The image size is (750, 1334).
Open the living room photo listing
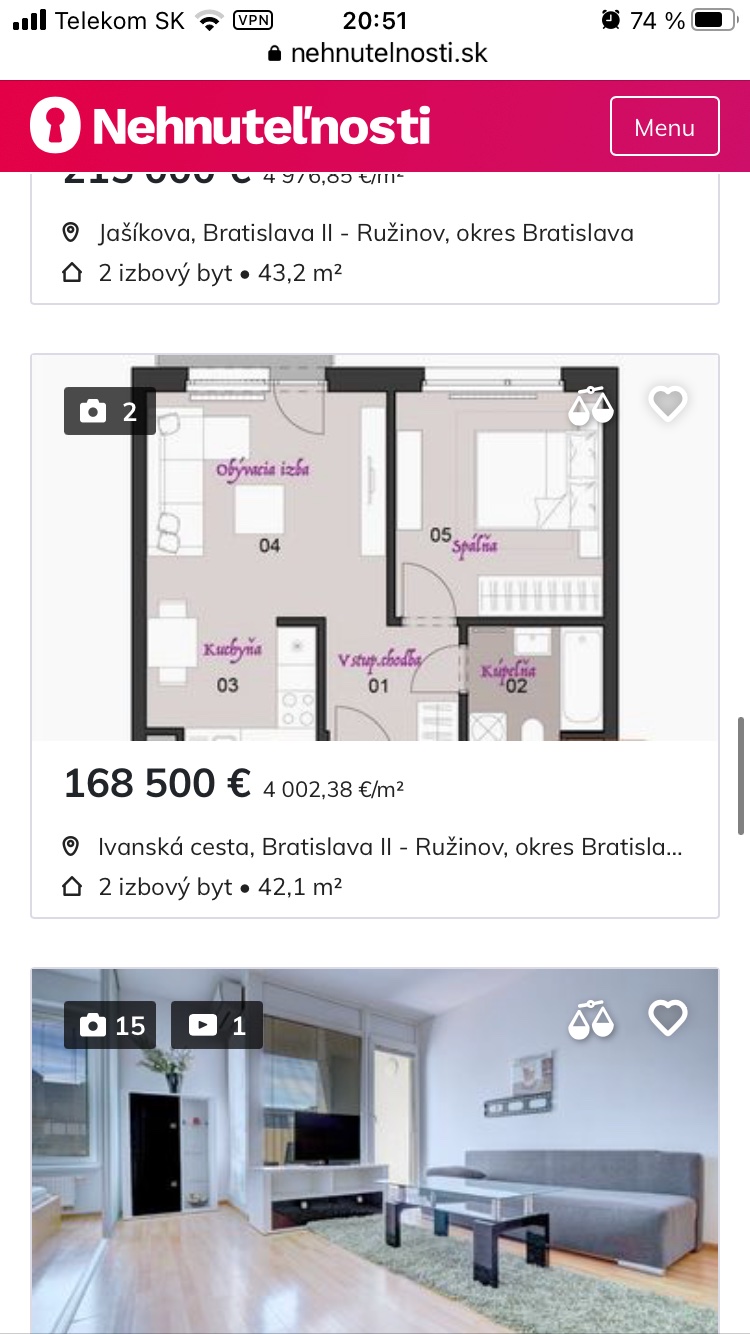tap(375, 1180)
